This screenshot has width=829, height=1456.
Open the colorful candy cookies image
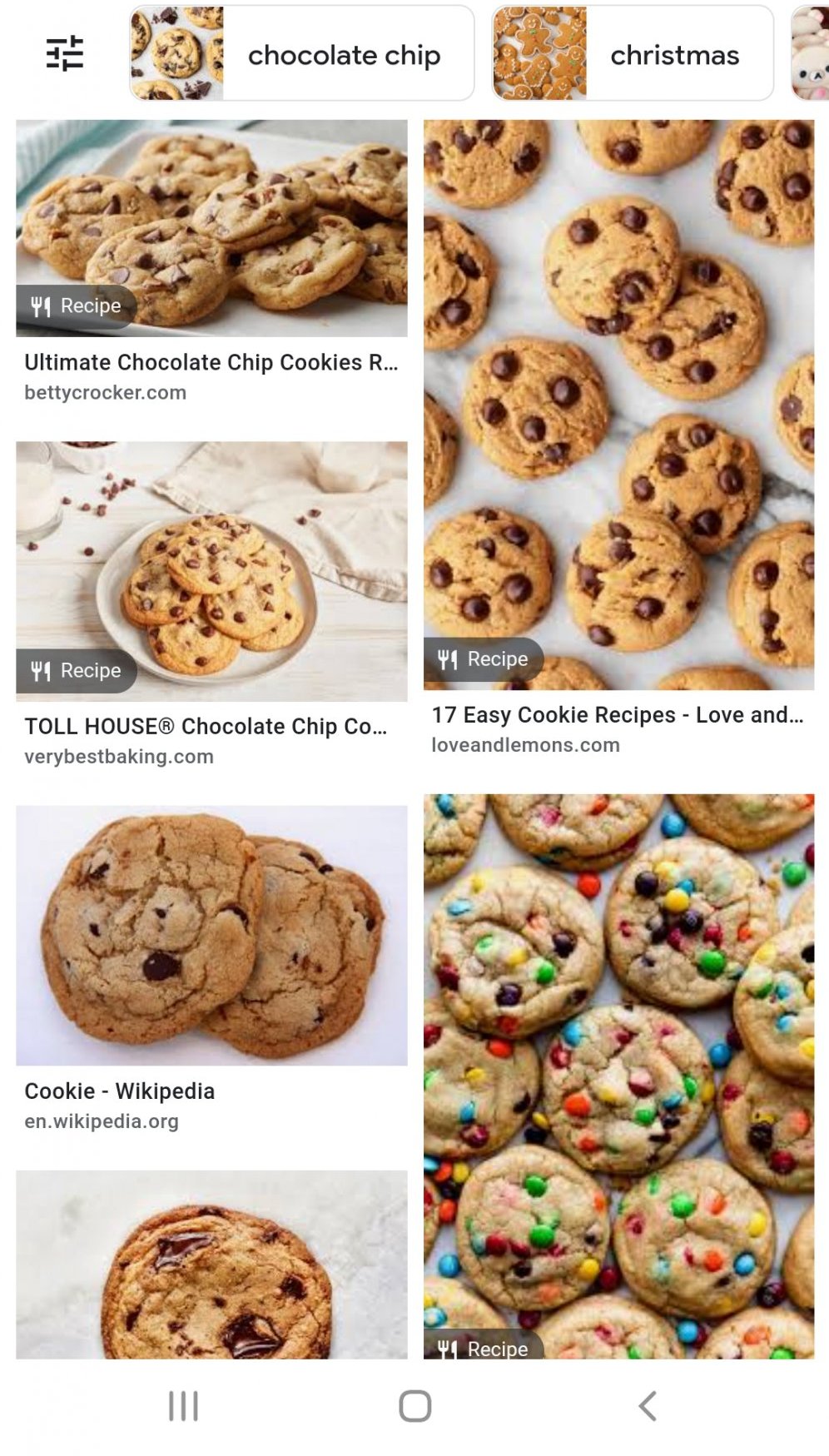point(618,1074)
